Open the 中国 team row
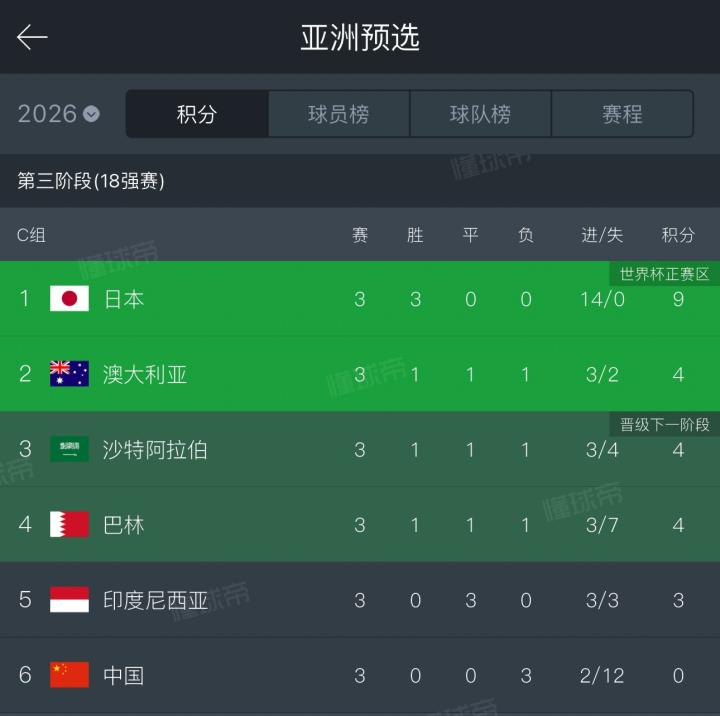The height and width of the screenshot is (716, 720). tap(360, 675)
